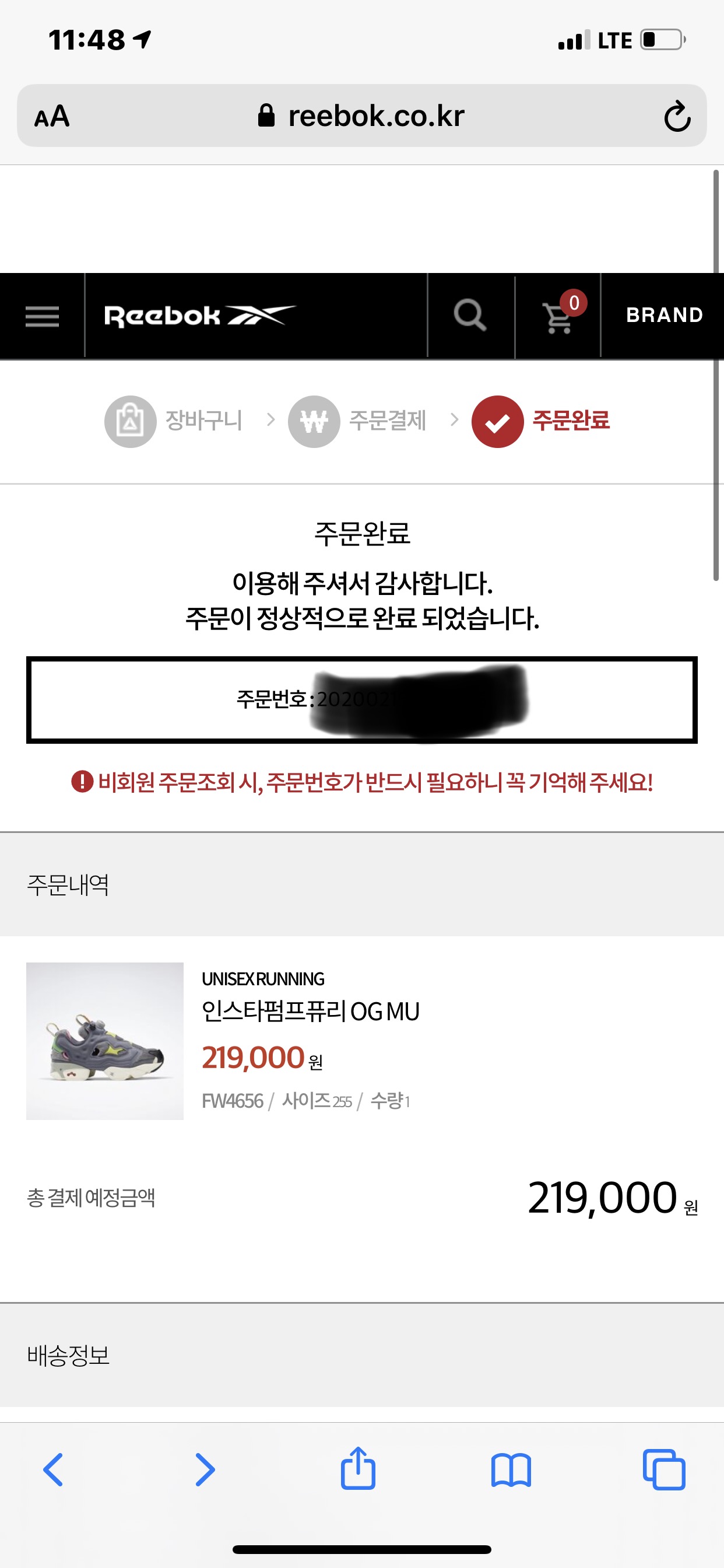Go forward to the next page

(x=205, y=1469)
